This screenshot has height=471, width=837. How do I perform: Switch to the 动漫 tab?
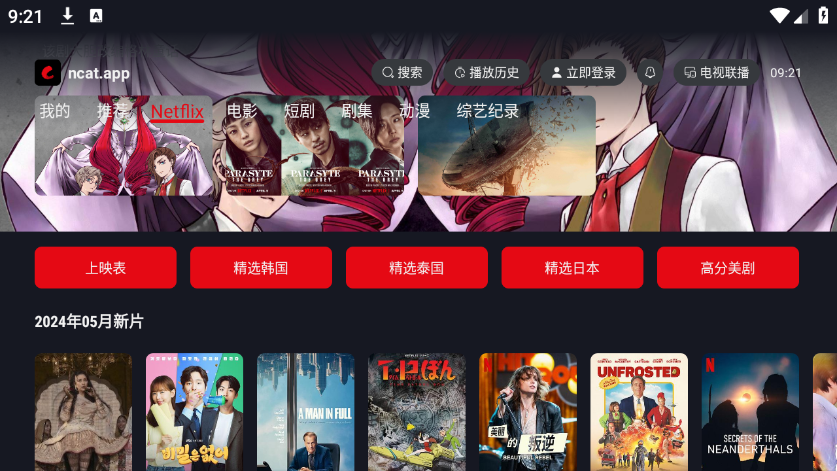coord(415,111)
